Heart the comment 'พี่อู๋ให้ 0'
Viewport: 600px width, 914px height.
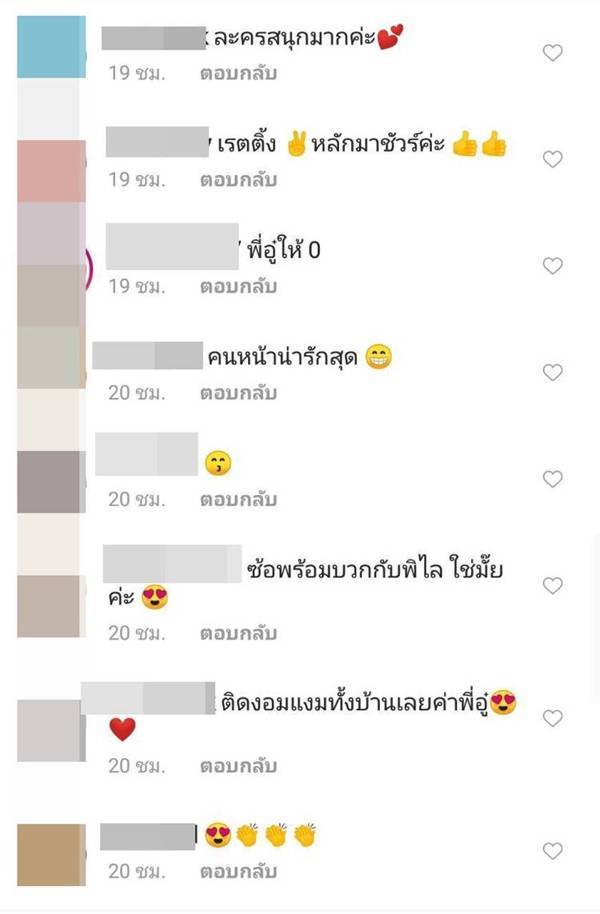coord(552,266)
